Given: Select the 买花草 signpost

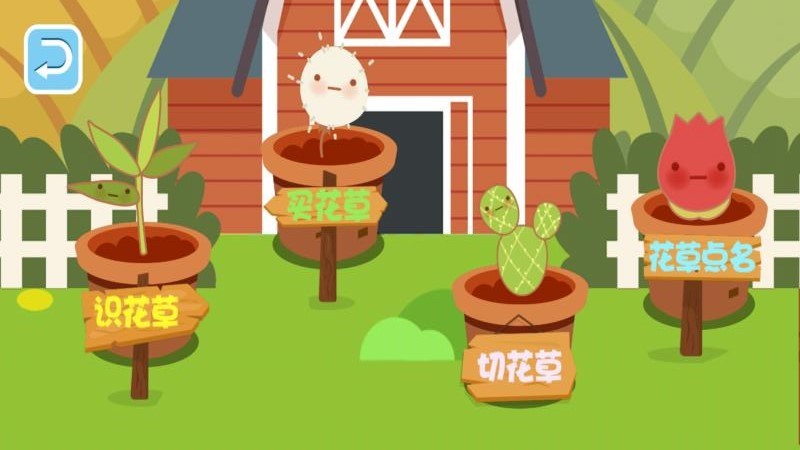Looking at the screenshot, I should [325, 207].
